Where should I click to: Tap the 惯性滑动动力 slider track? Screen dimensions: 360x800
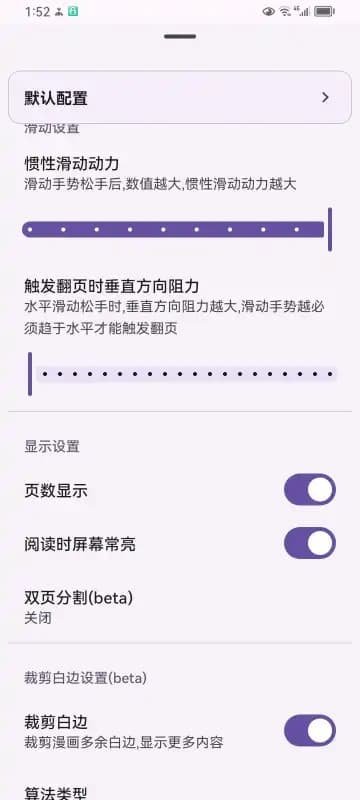tap(177, 230)
